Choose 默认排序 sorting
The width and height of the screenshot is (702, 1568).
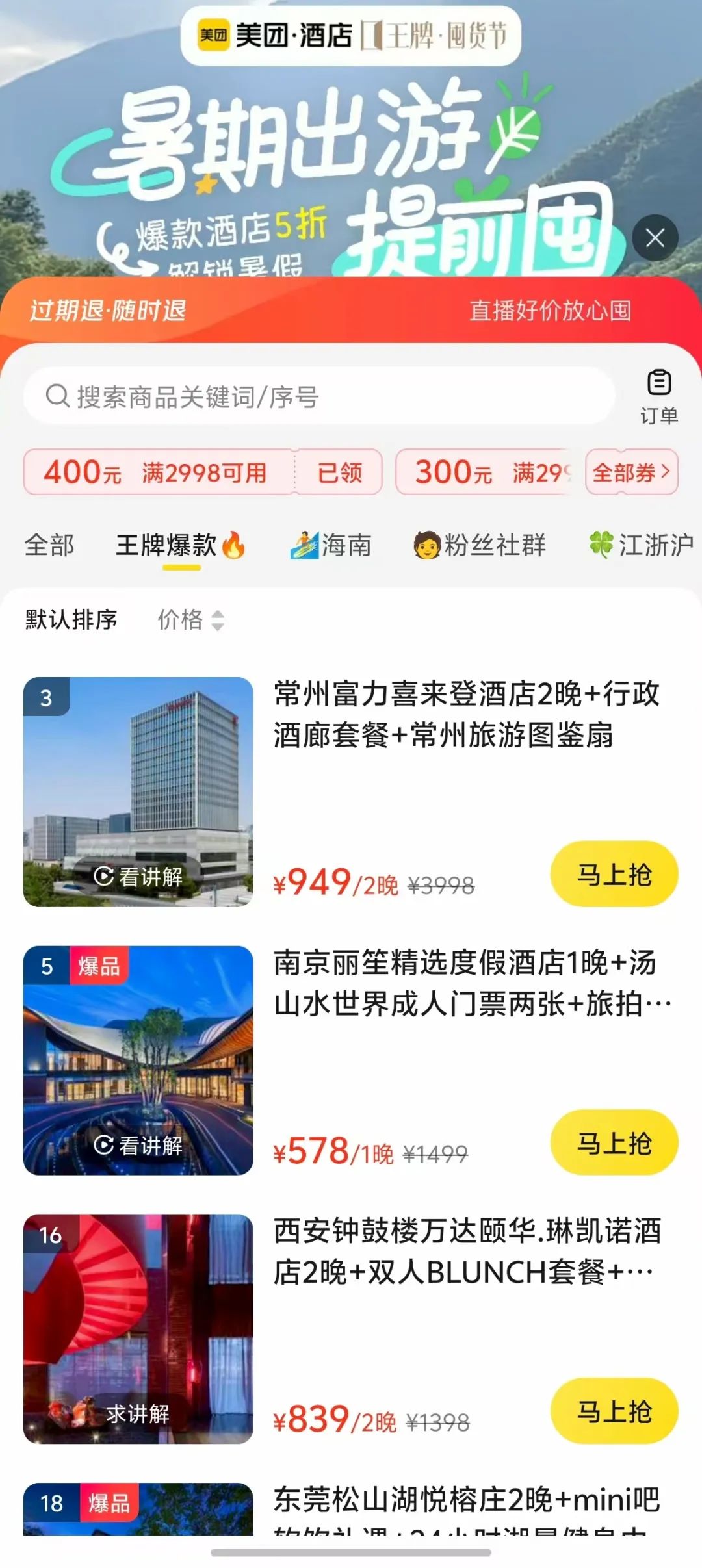coord(71,620)
